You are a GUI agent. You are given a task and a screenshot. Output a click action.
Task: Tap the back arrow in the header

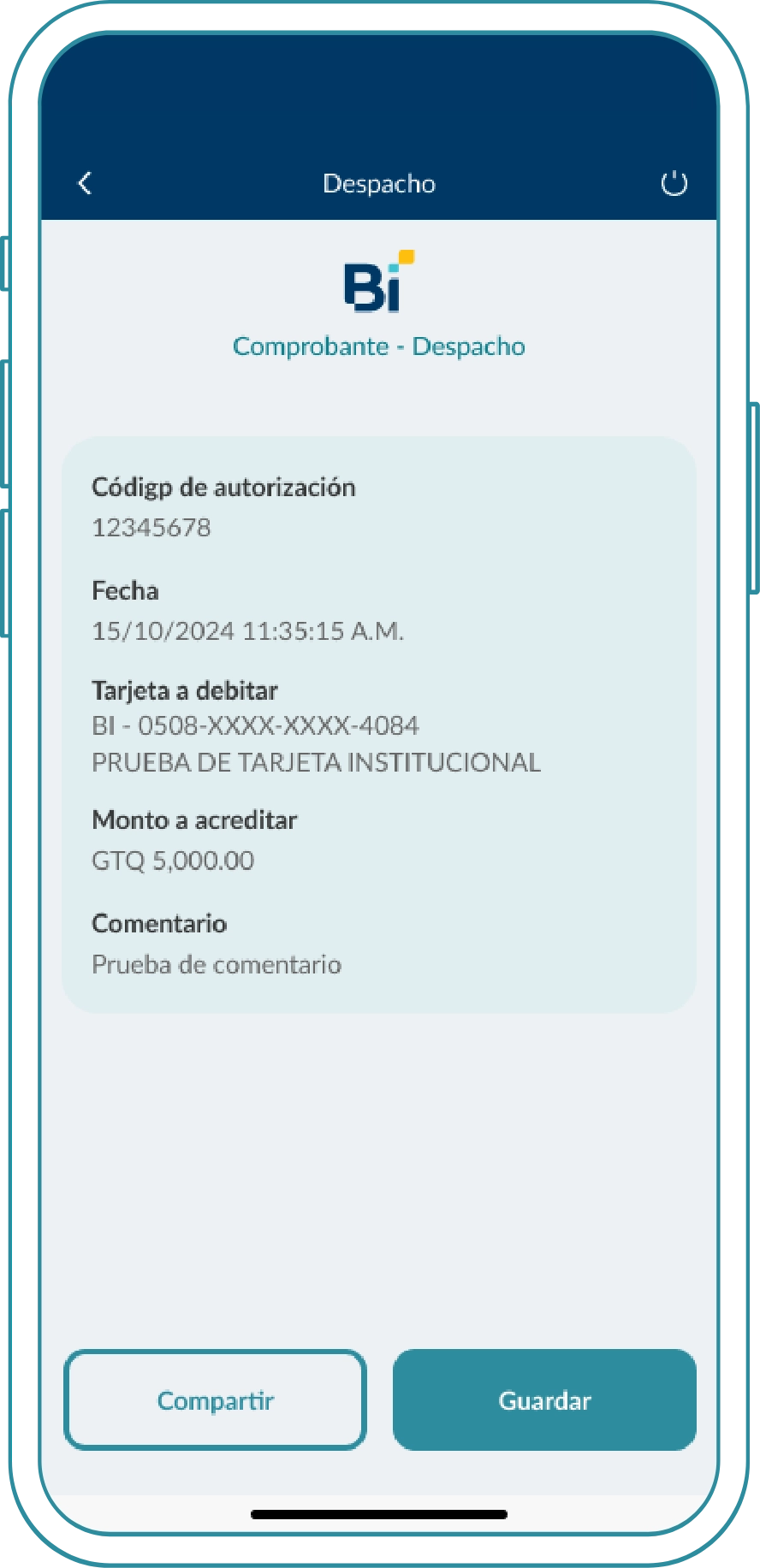pyautogui.click(x=84, y=182)
